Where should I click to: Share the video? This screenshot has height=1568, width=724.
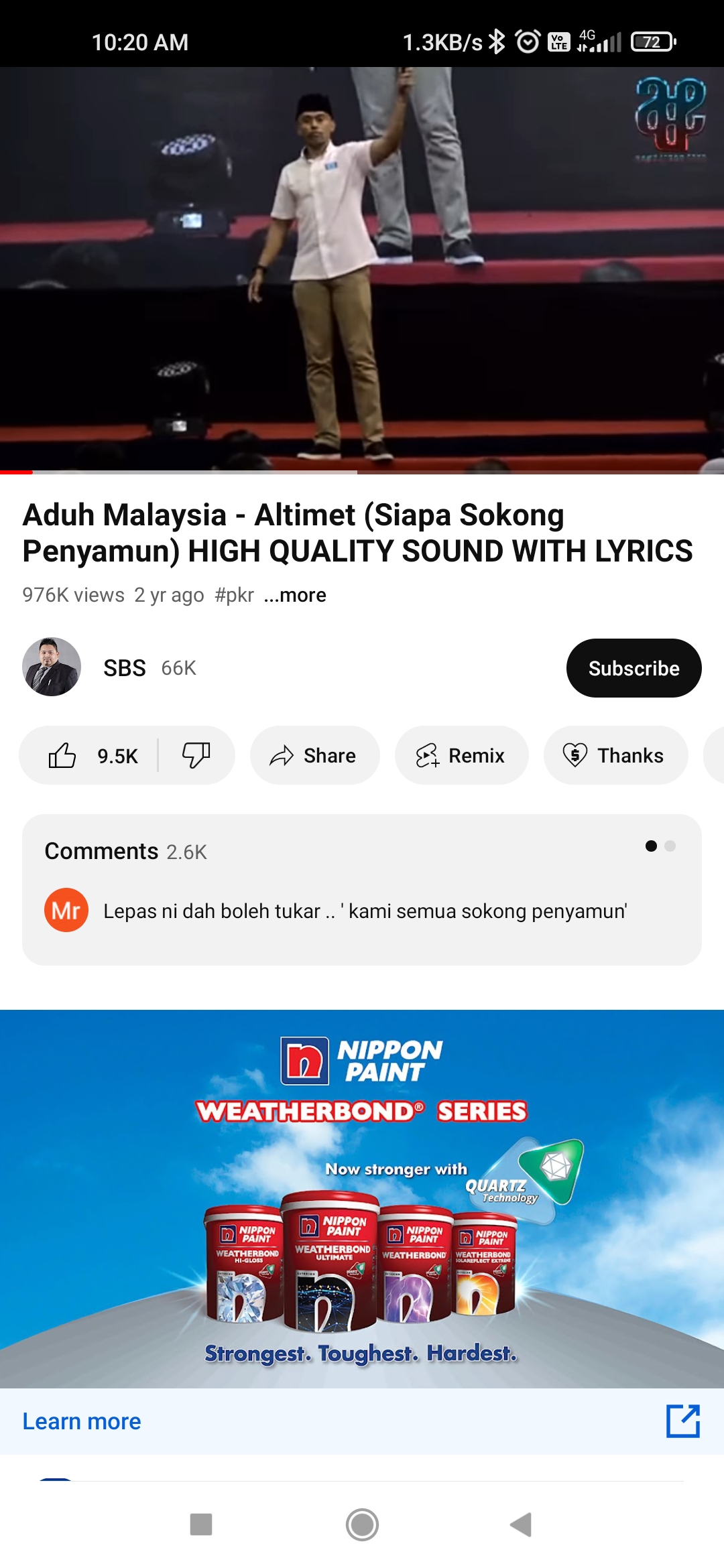coord(314,755)
